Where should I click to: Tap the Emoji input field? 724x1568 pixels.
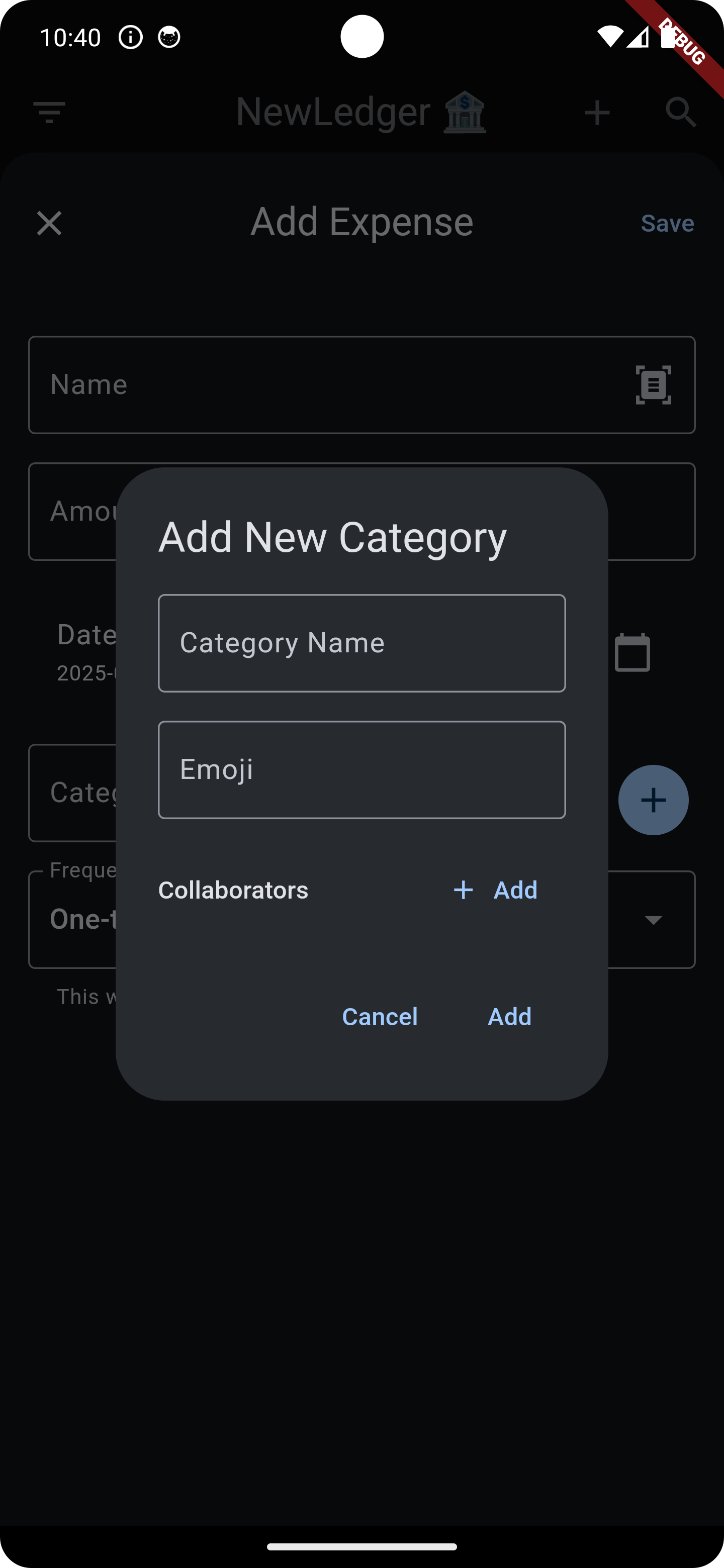click(x=361, y=769)
